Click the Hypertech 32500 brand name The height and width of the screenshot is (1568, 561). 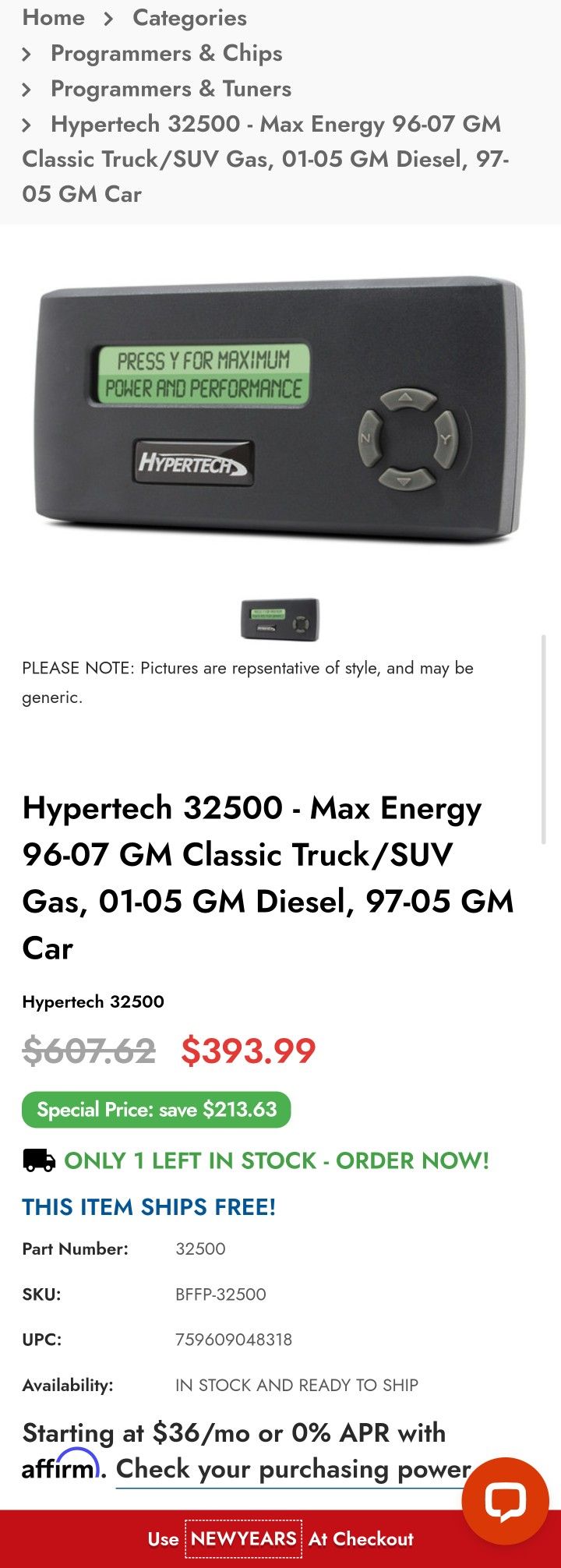click(x=93, y=1002)
